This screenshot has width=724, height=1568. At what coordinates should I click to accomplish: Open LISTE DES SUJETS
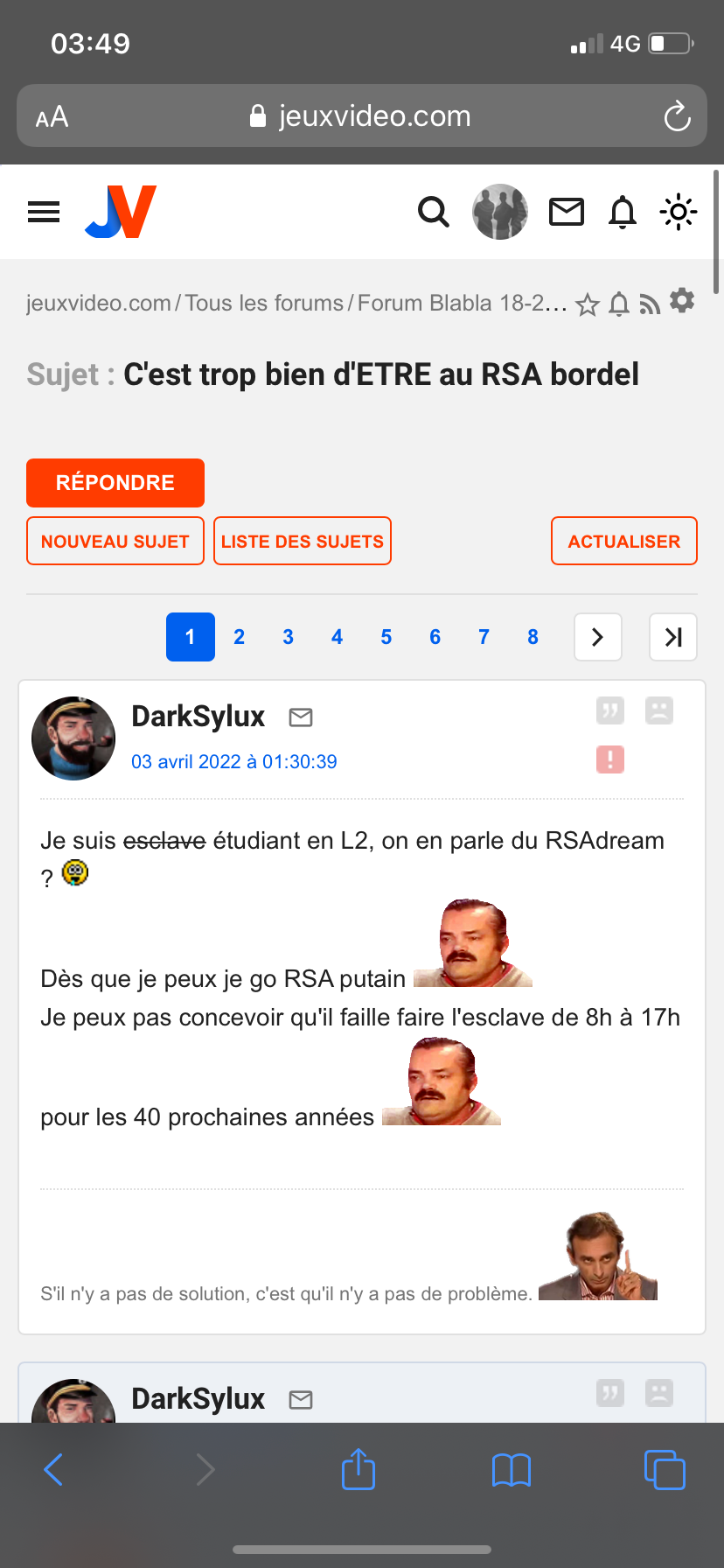303,541
